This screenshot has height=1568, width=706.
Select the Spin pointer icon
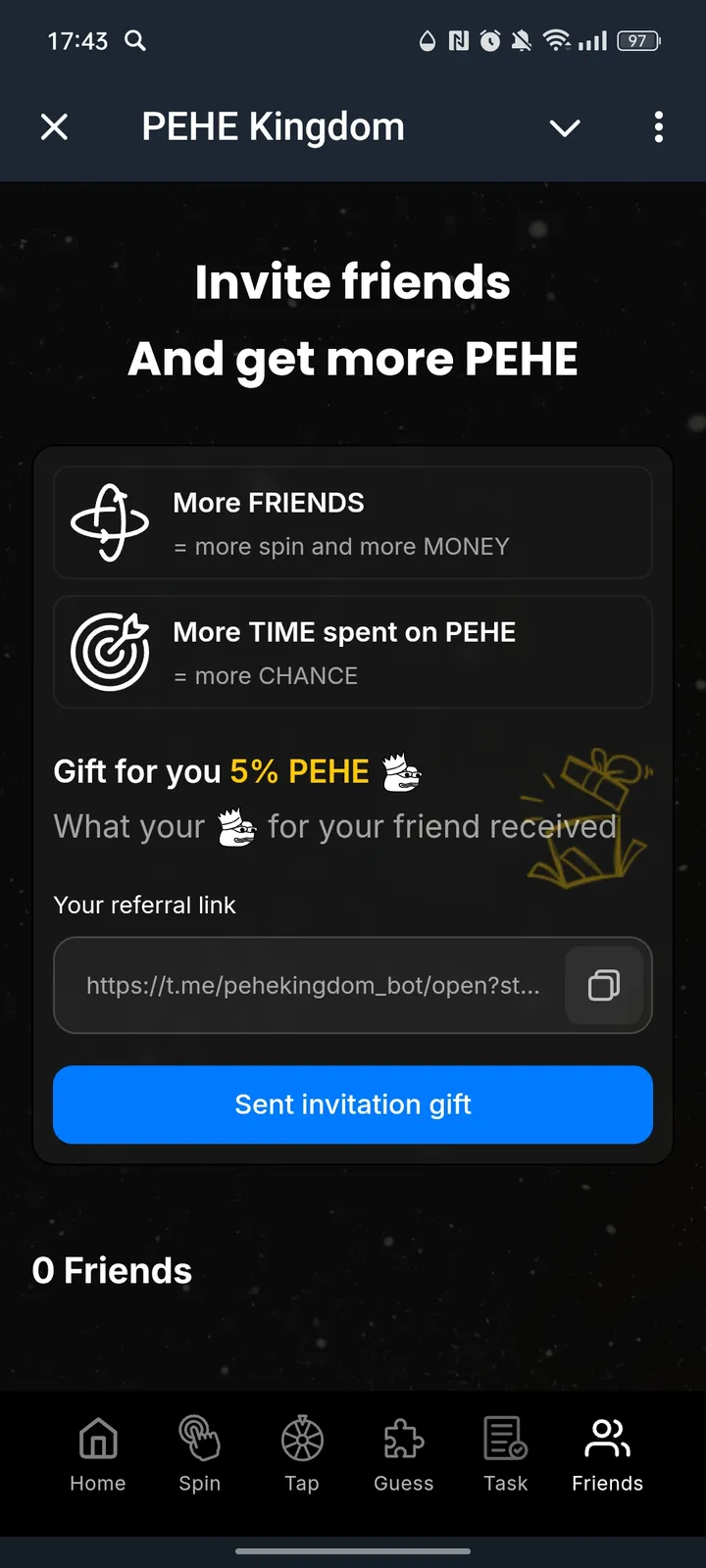[x=199, y=1439]
